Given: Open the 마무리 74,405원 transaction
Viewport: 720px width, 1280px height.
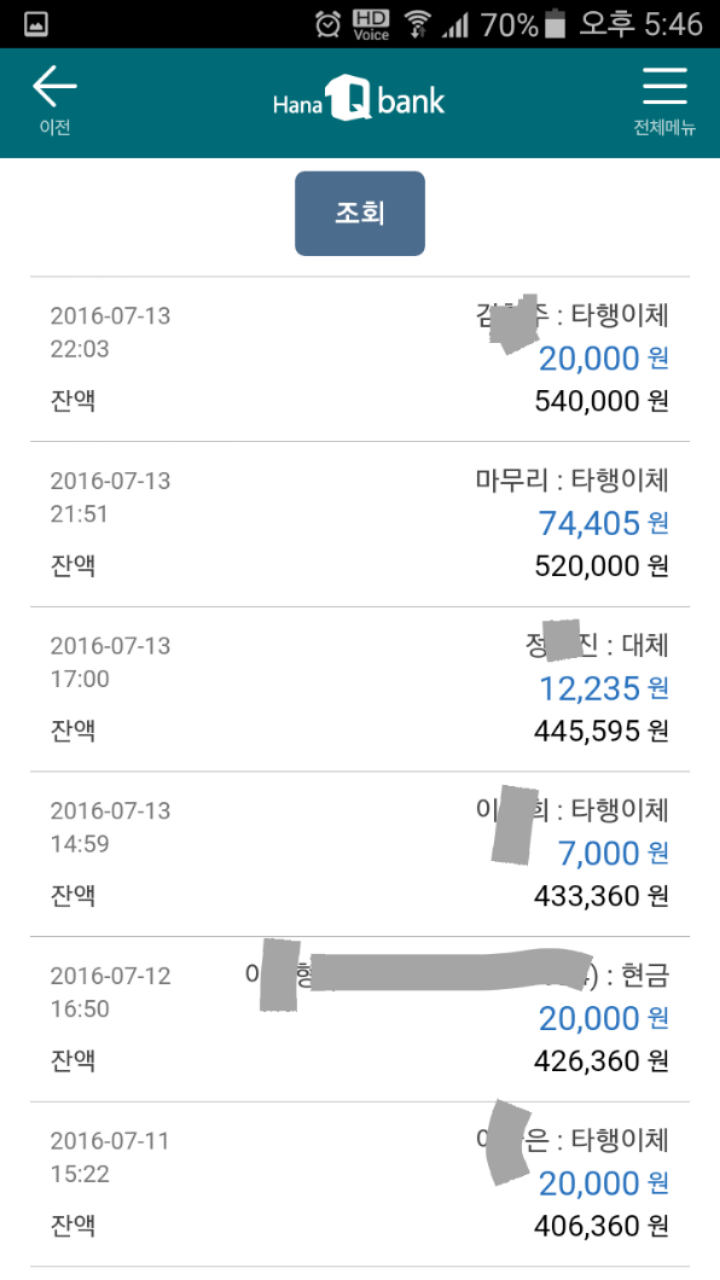Looking at the screenshot, I should point(360,523).
